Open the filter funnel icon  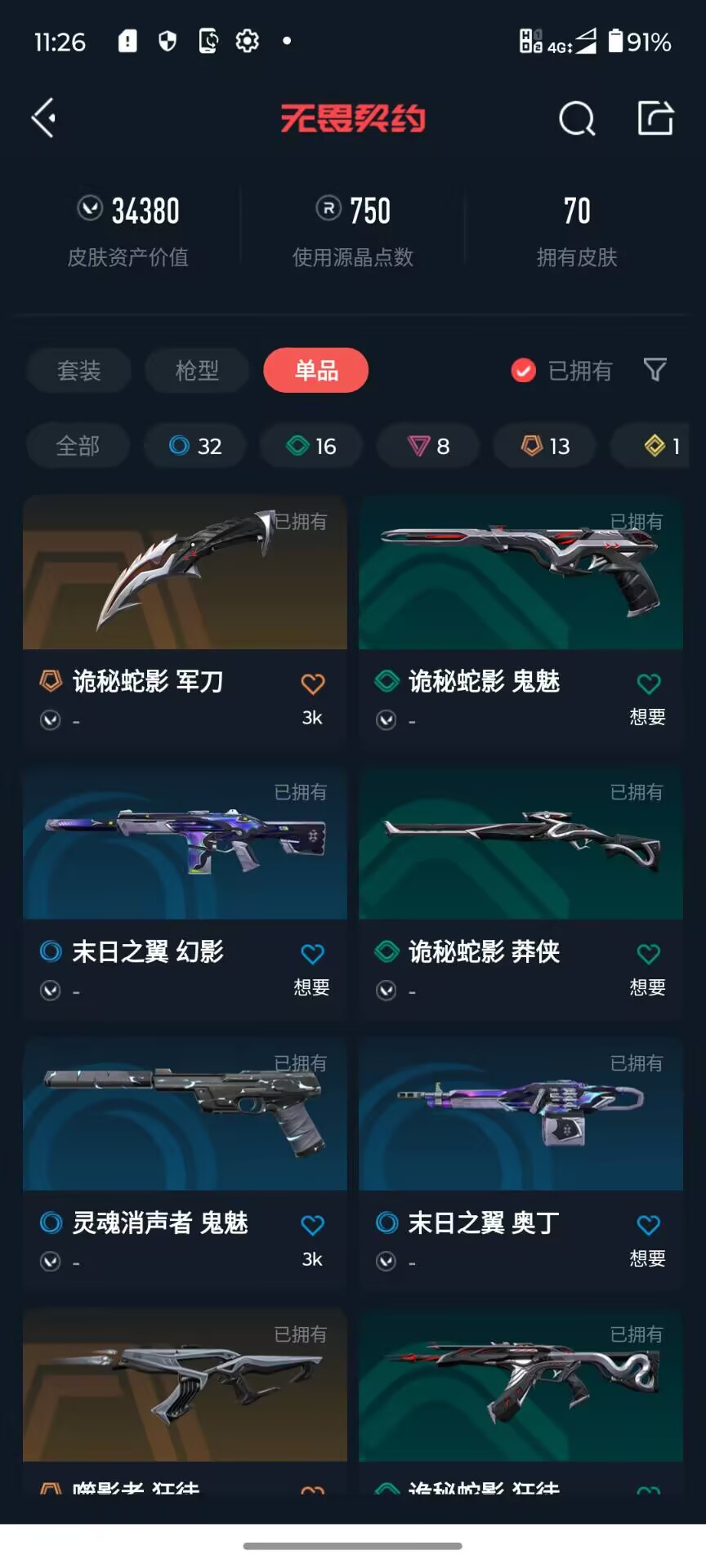pos(655,370)
